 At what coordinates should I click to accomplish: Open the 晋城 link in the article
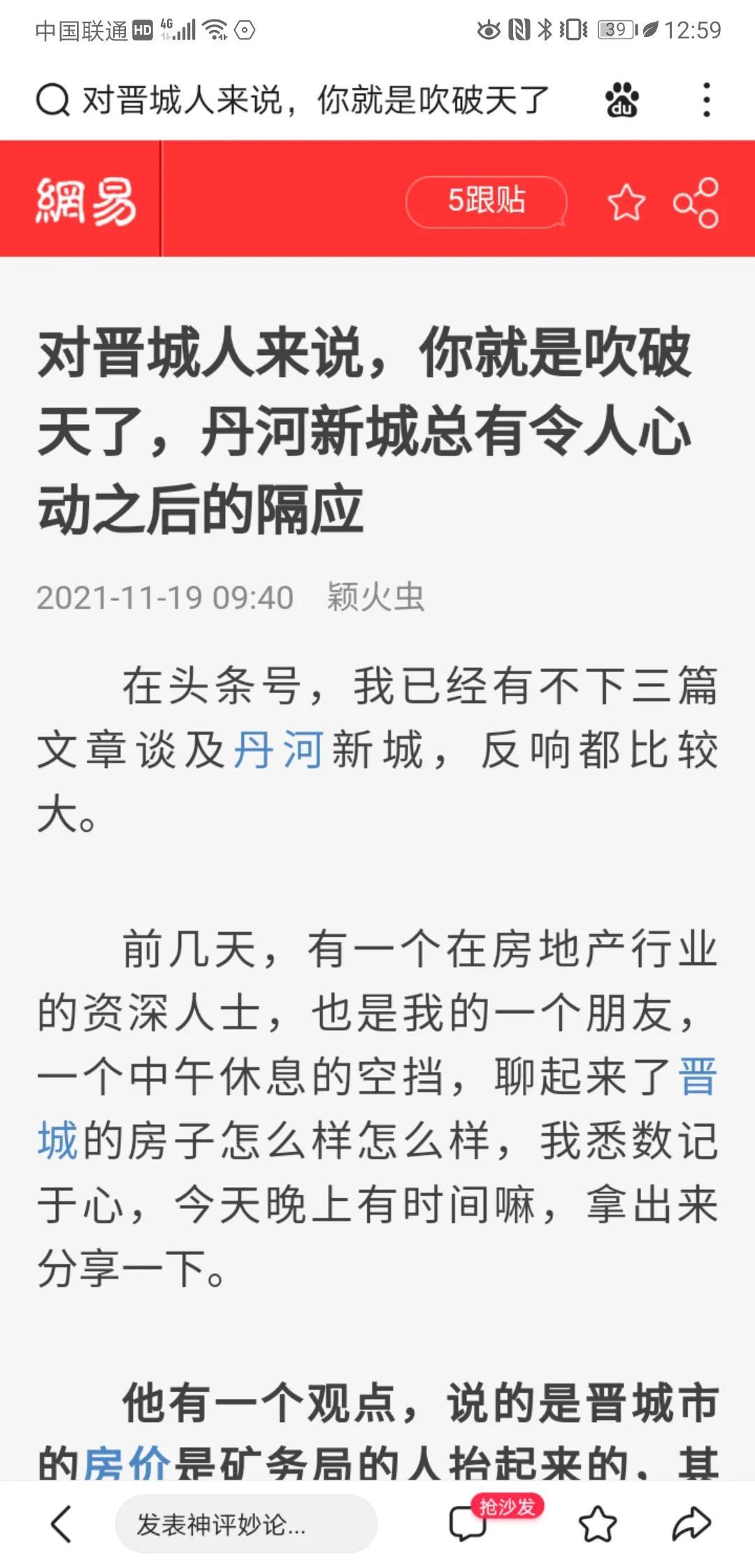698,1077
